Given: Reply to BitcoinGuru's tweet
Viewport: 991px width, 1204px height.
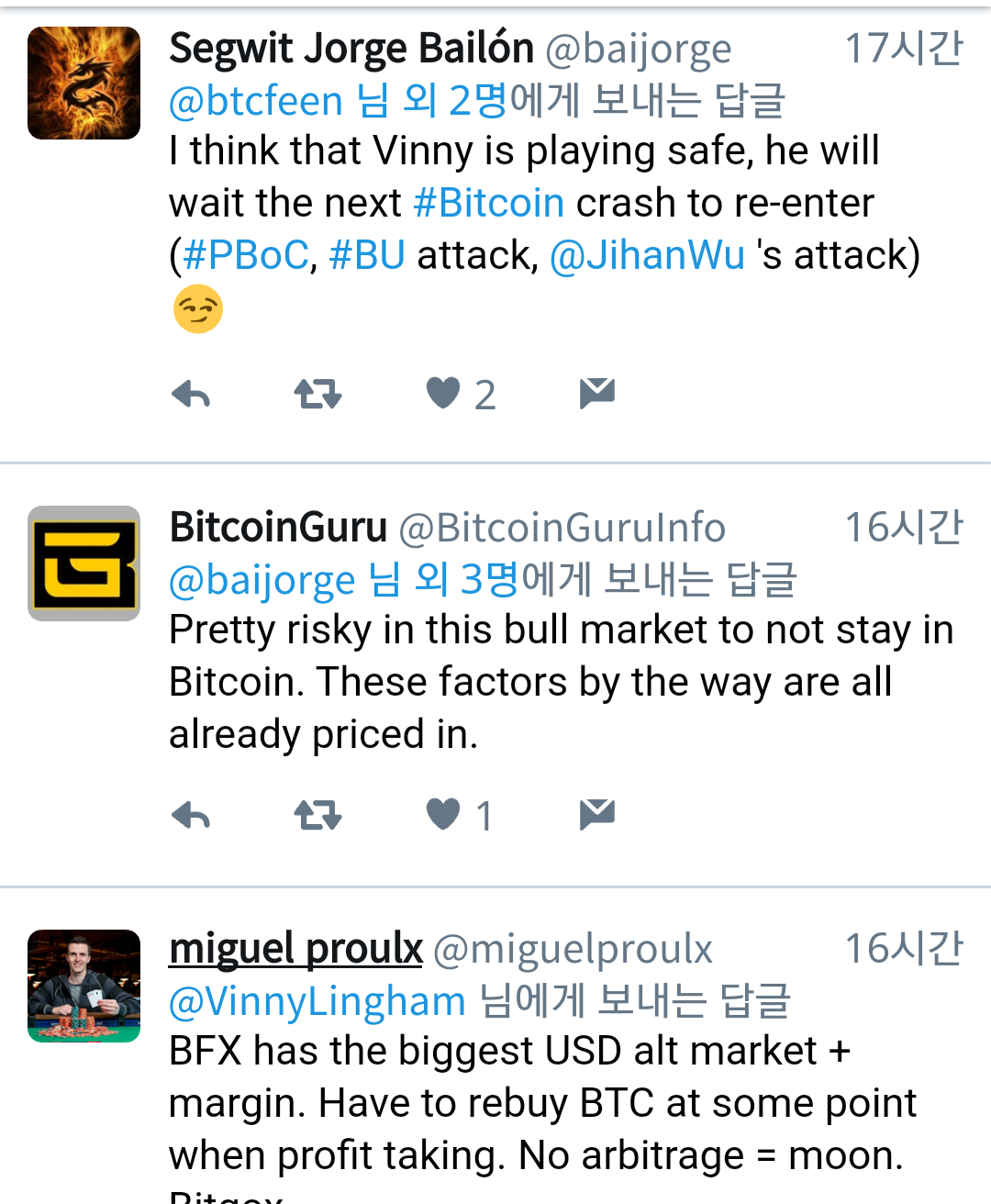Looking at the screenshot, I should click(x=191, y=815).
